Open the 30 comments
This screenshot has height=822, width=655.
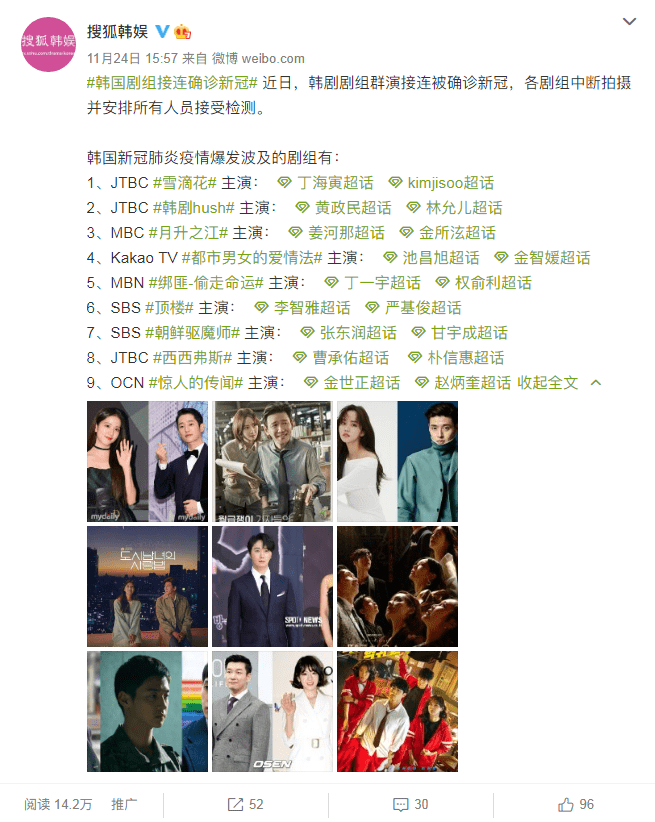[410, 804]
